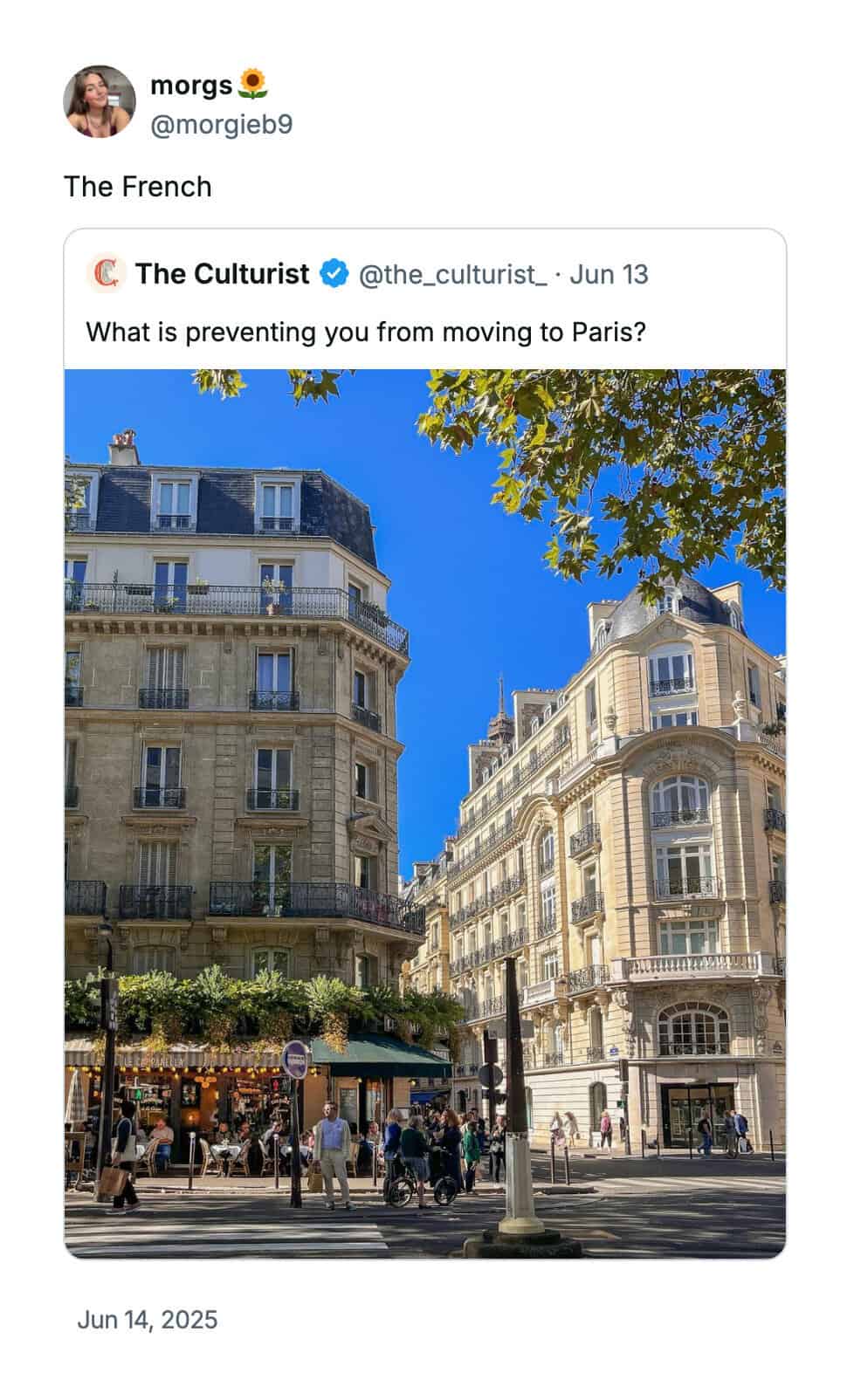Viewport: 847px width, 1400px height.
Task: Open The Culturist's quoted post
Action: click(365, 333)
